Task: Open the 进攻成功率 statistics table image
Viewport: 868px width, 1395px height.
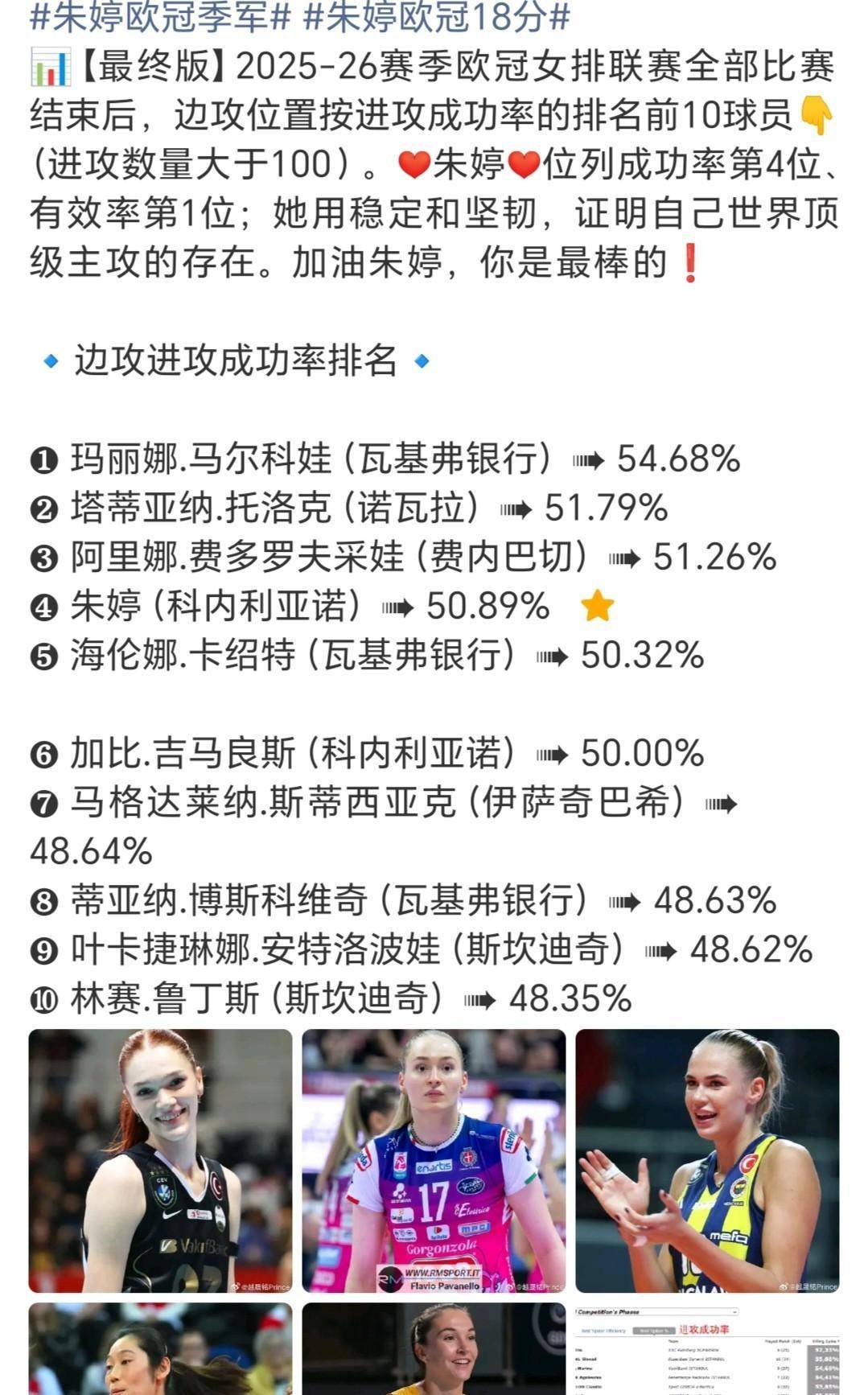Action: tap(707, 1348)
